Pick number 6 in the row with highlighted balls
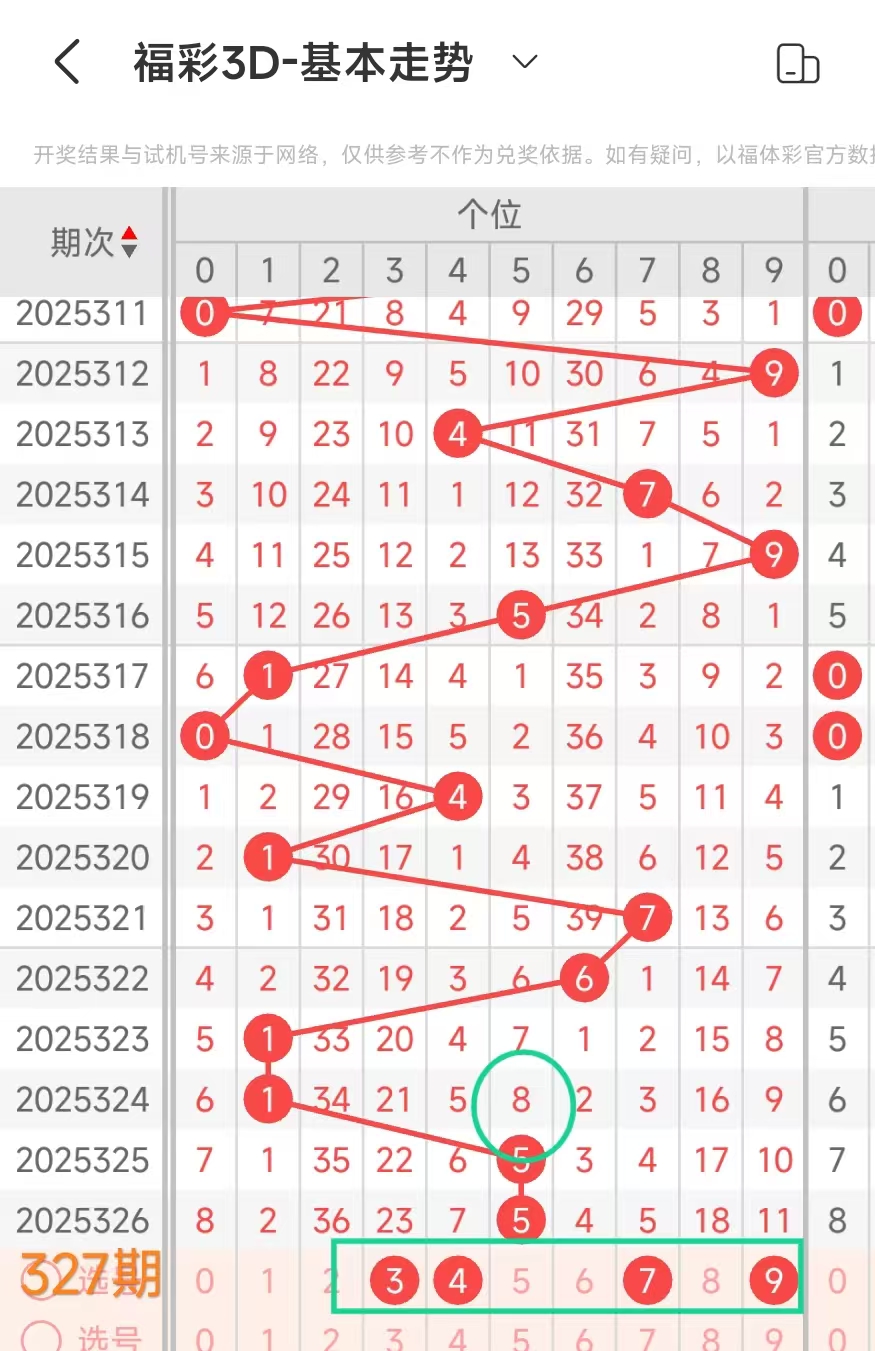Screen dimensions: 875x1351 (x=584, y=1280)
